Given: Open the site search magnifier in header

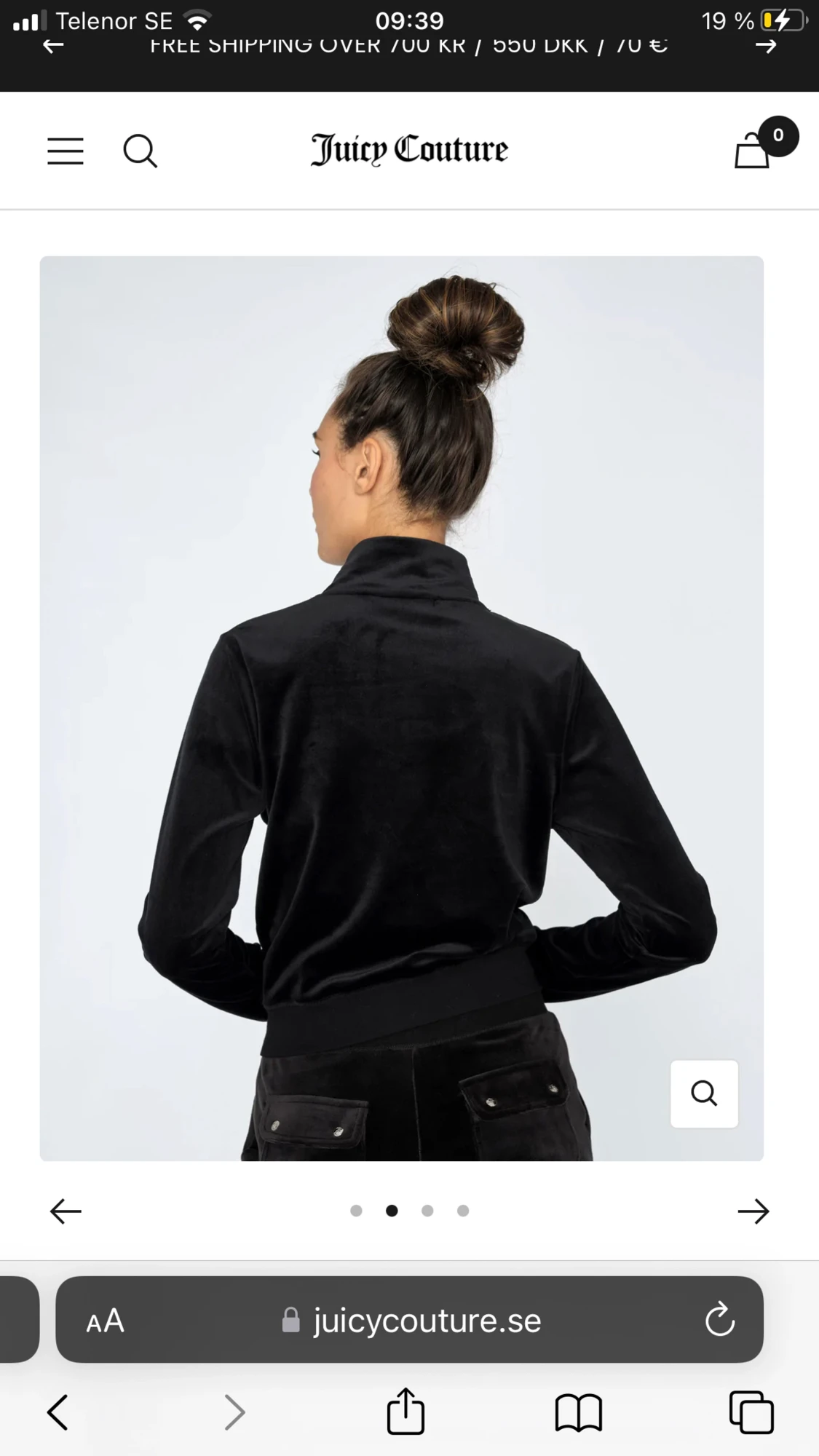Looking at the screenshot, I should (x=141, y=151).
